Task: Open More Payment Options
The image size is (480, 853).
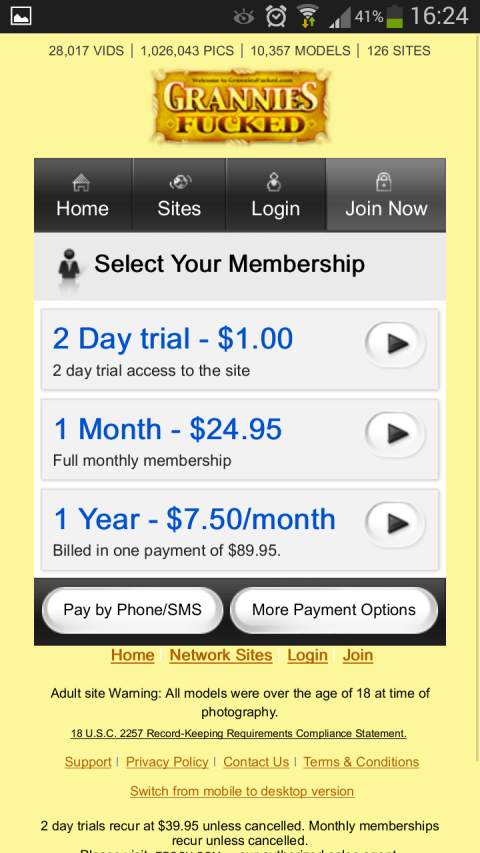Action: pyautogui.click(x=334, y=610)
